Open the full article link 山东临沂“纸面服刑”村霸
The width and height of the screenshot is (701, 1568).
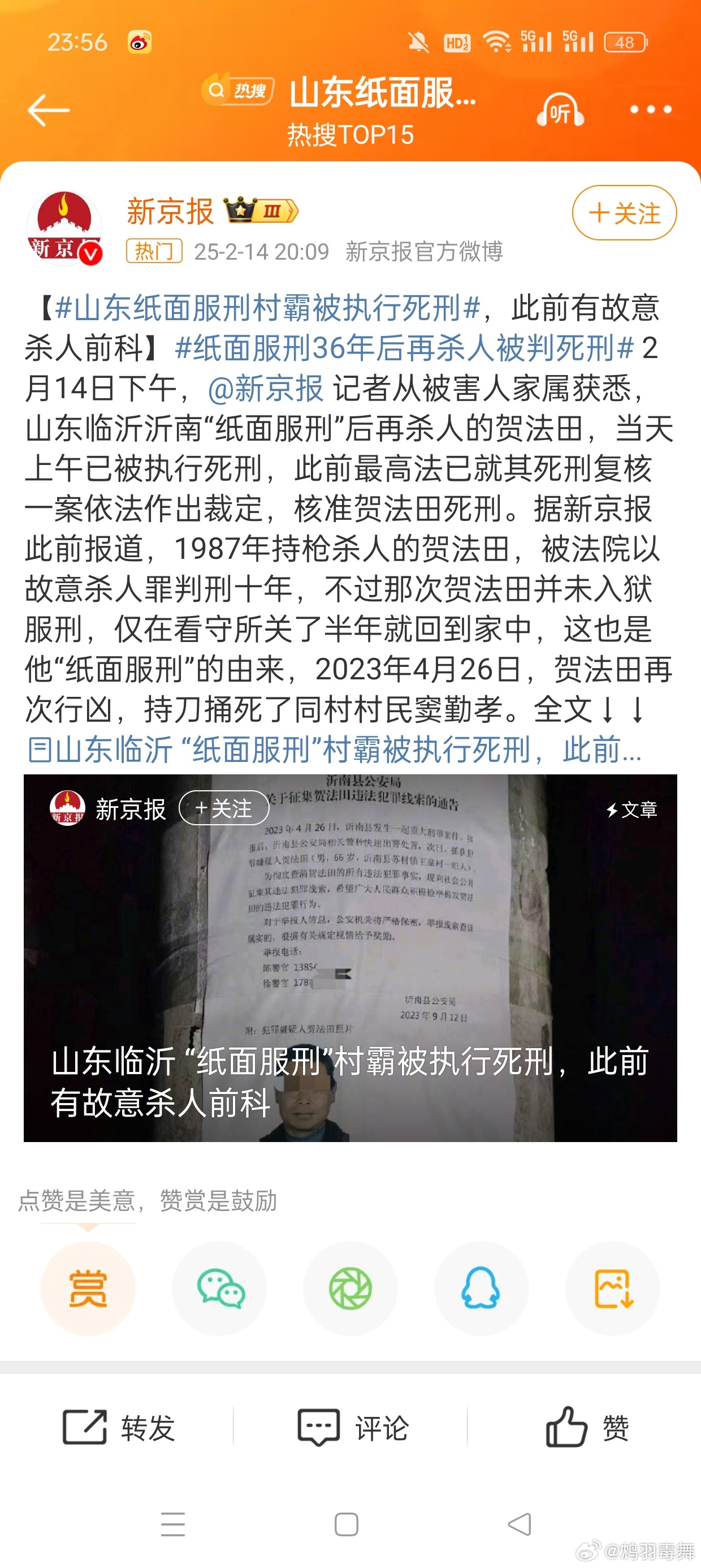(x=335, y=750)
